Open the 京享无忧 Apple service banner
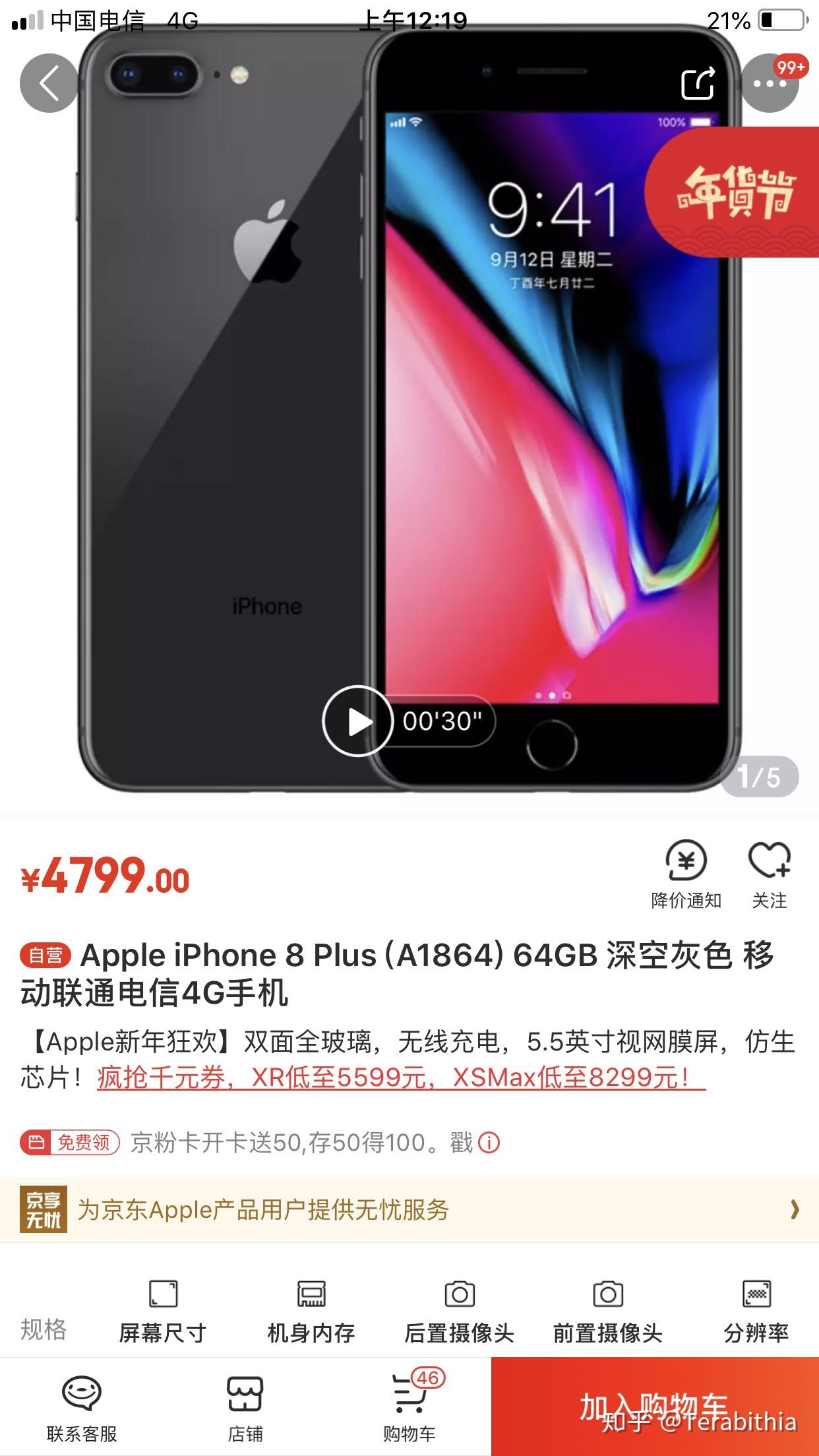 pyautogui.click(x=409, y=1210)
